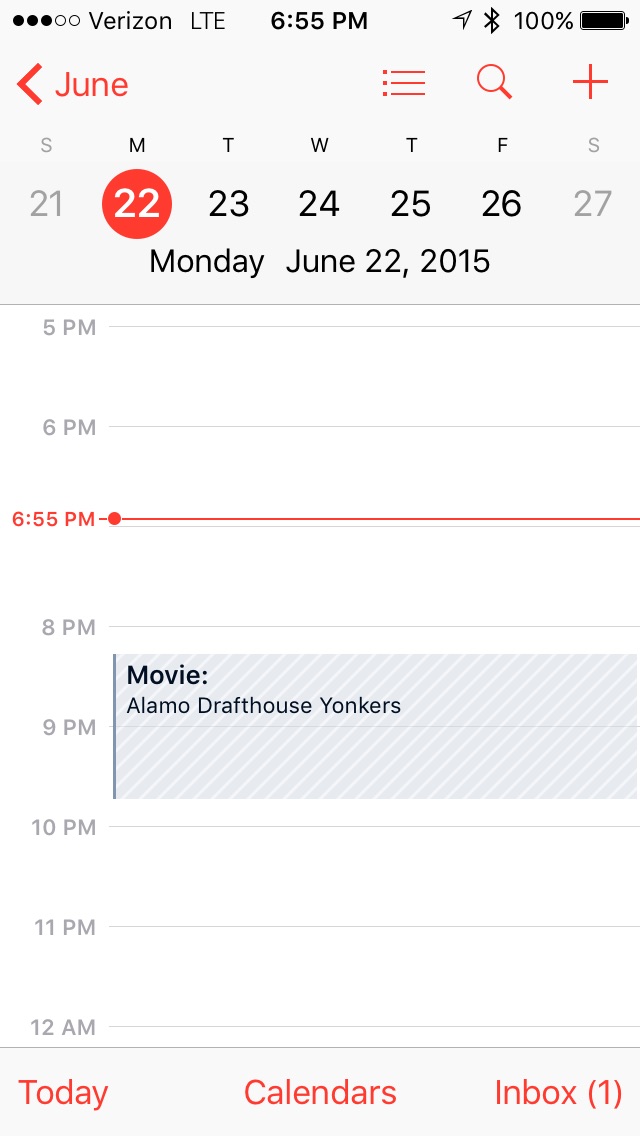Select Sunday the 21st

point(46,204)
